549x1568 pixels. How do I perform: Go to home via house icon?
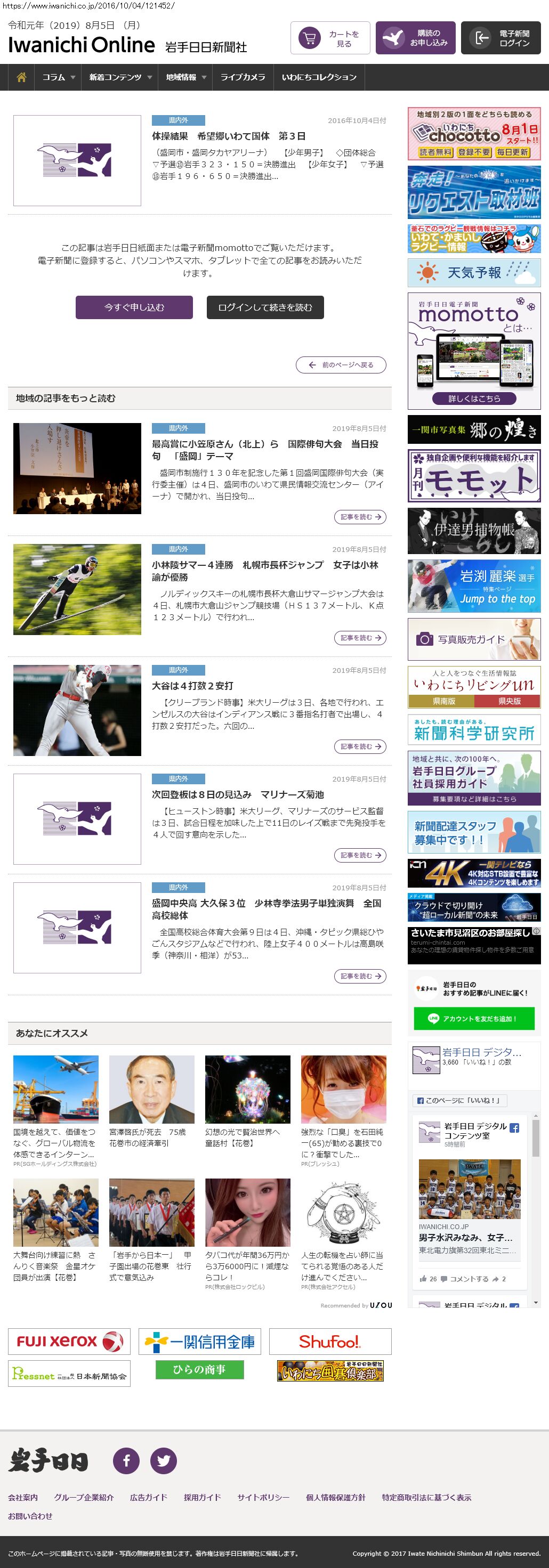[21, 77]
